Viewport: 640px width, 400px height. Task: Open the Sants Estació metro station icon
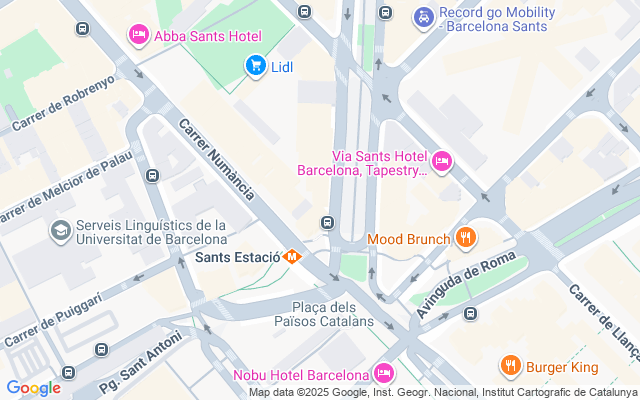[293, 257]
